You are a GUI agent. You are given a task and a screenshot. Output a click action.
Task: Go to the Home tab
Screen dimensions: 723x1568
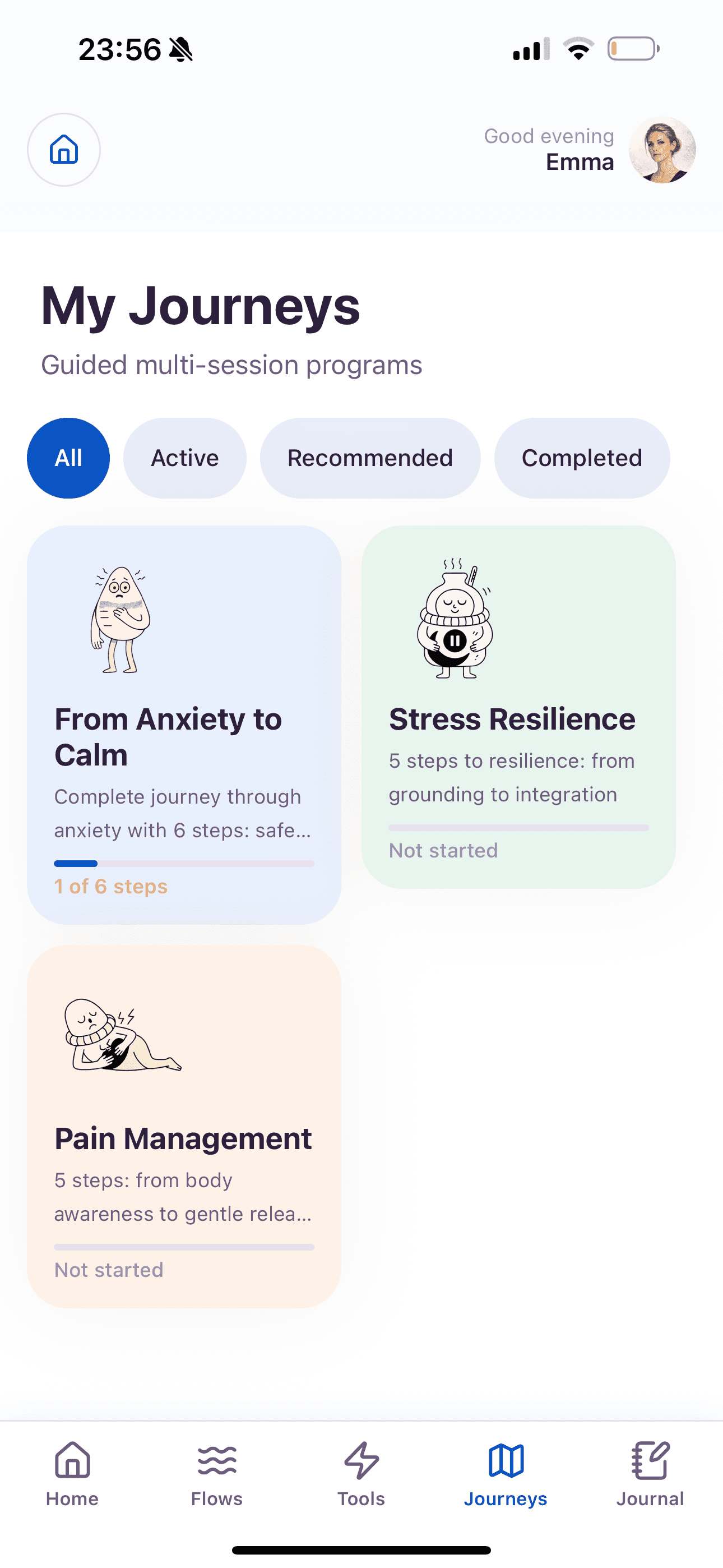coord(72,1473)
